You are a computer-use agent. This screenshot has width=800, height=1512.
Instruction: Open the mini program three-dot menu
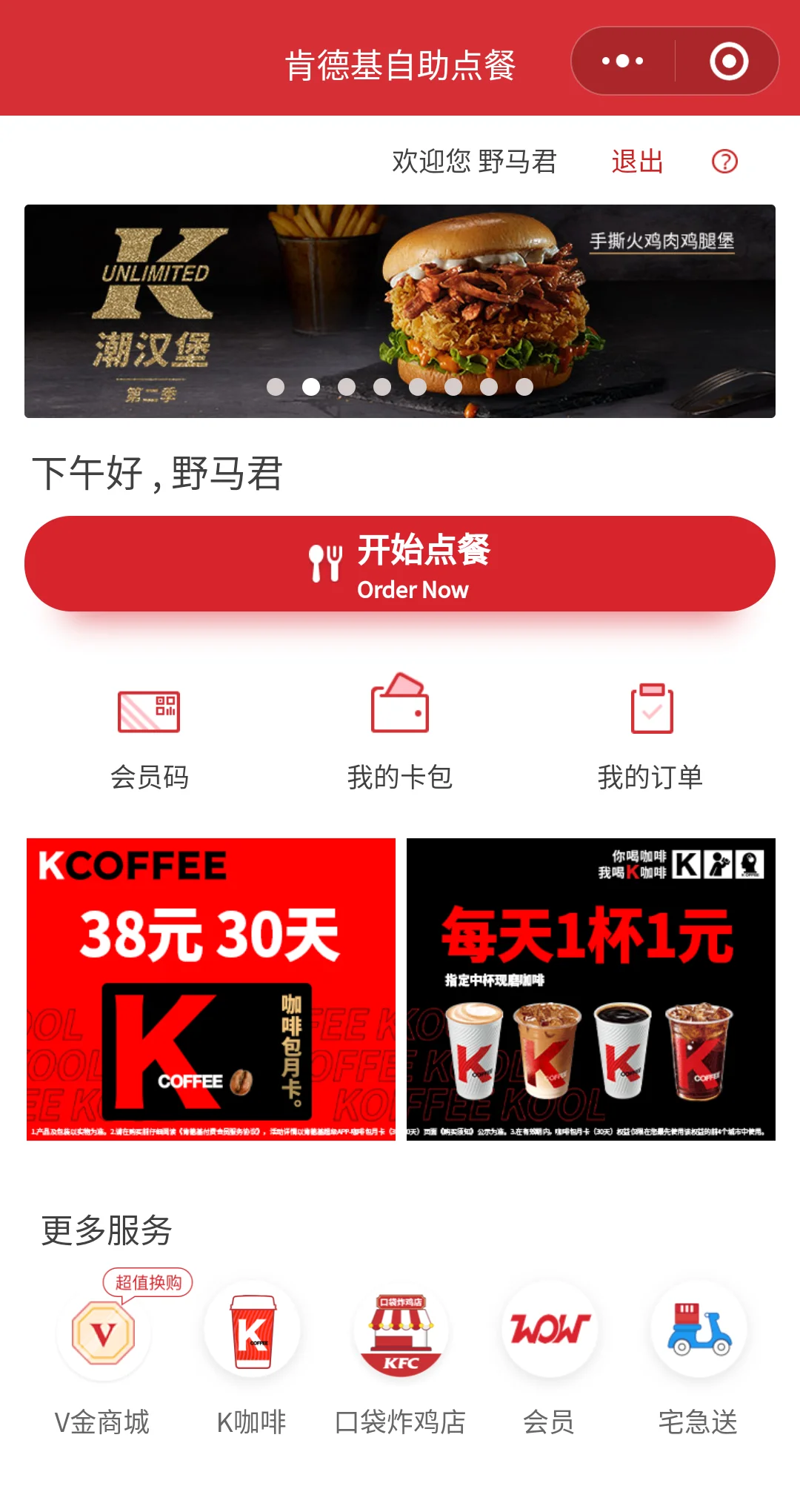[622, 61]
